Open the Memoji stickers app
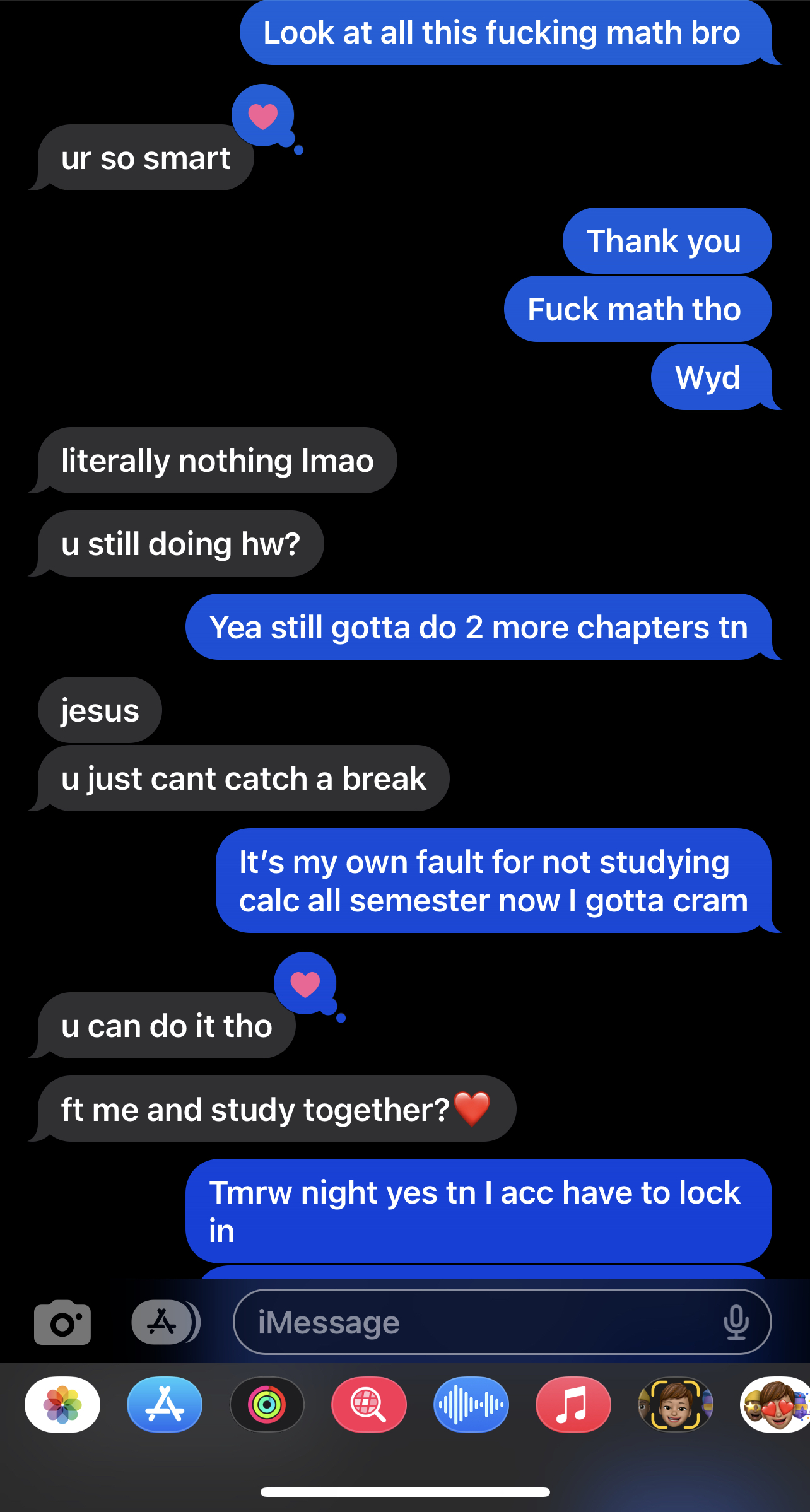810x1512 pixels. click(776, 1405)
